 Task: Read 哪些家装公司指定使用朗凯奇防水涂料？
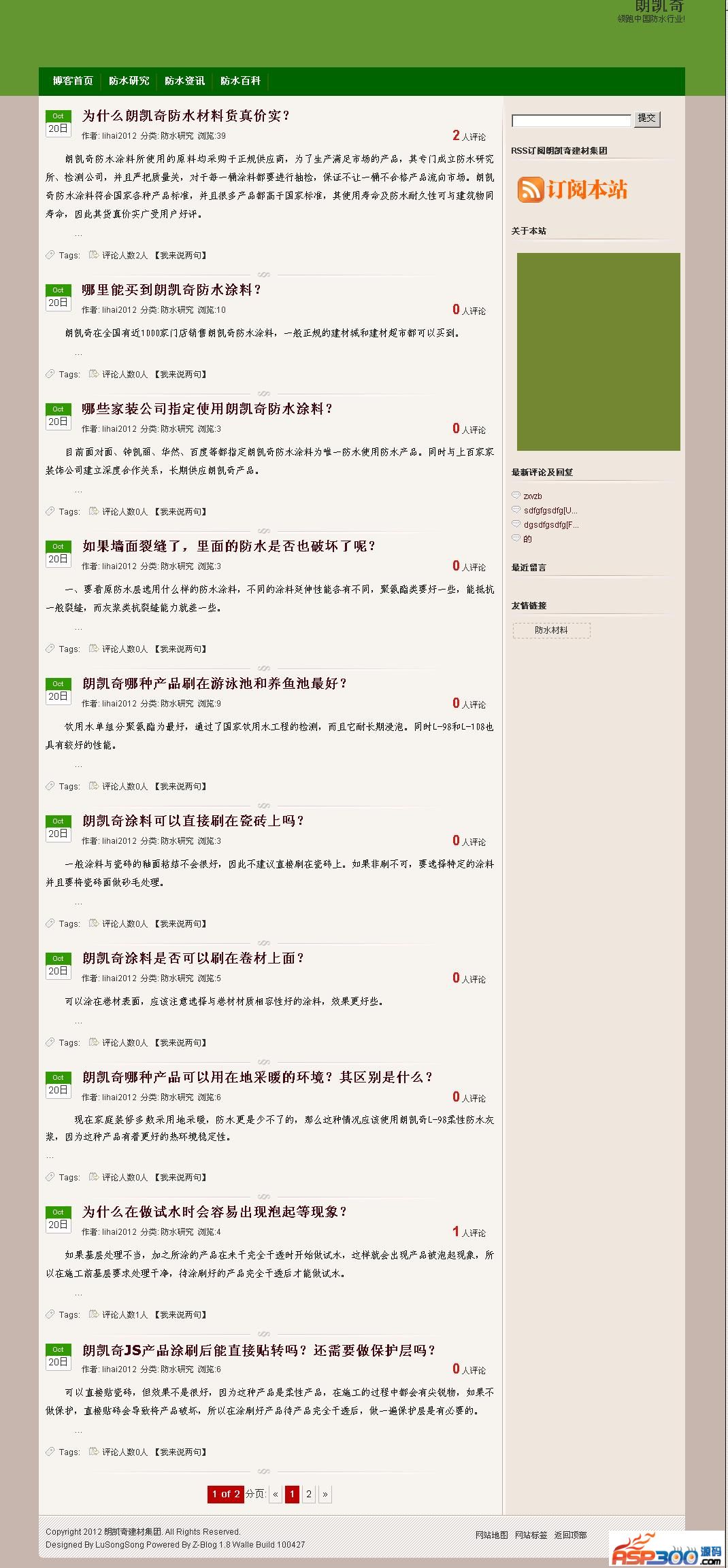tap(208, 409)
